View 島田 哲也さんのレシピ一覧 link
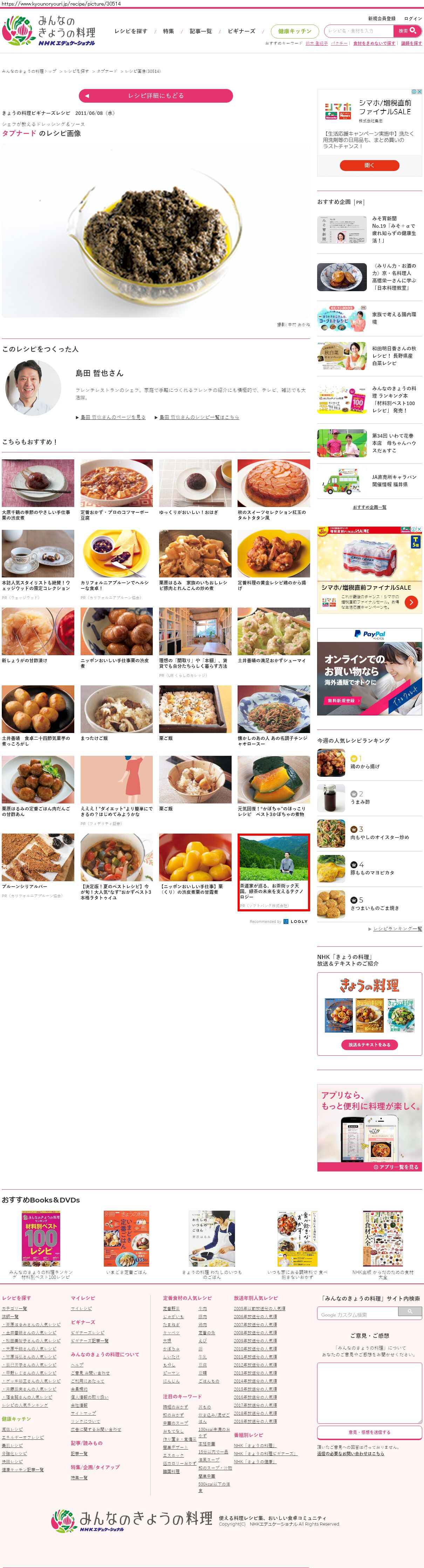The height and width of the screenshot is (1568, 424). [199, 417]
